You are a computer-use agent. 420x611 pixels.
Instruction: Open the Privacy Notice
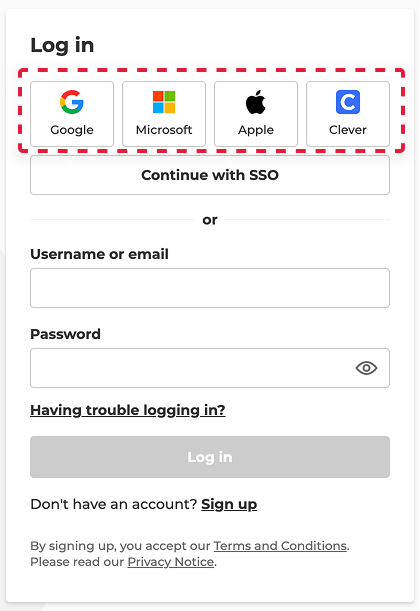tap(171, 562)
